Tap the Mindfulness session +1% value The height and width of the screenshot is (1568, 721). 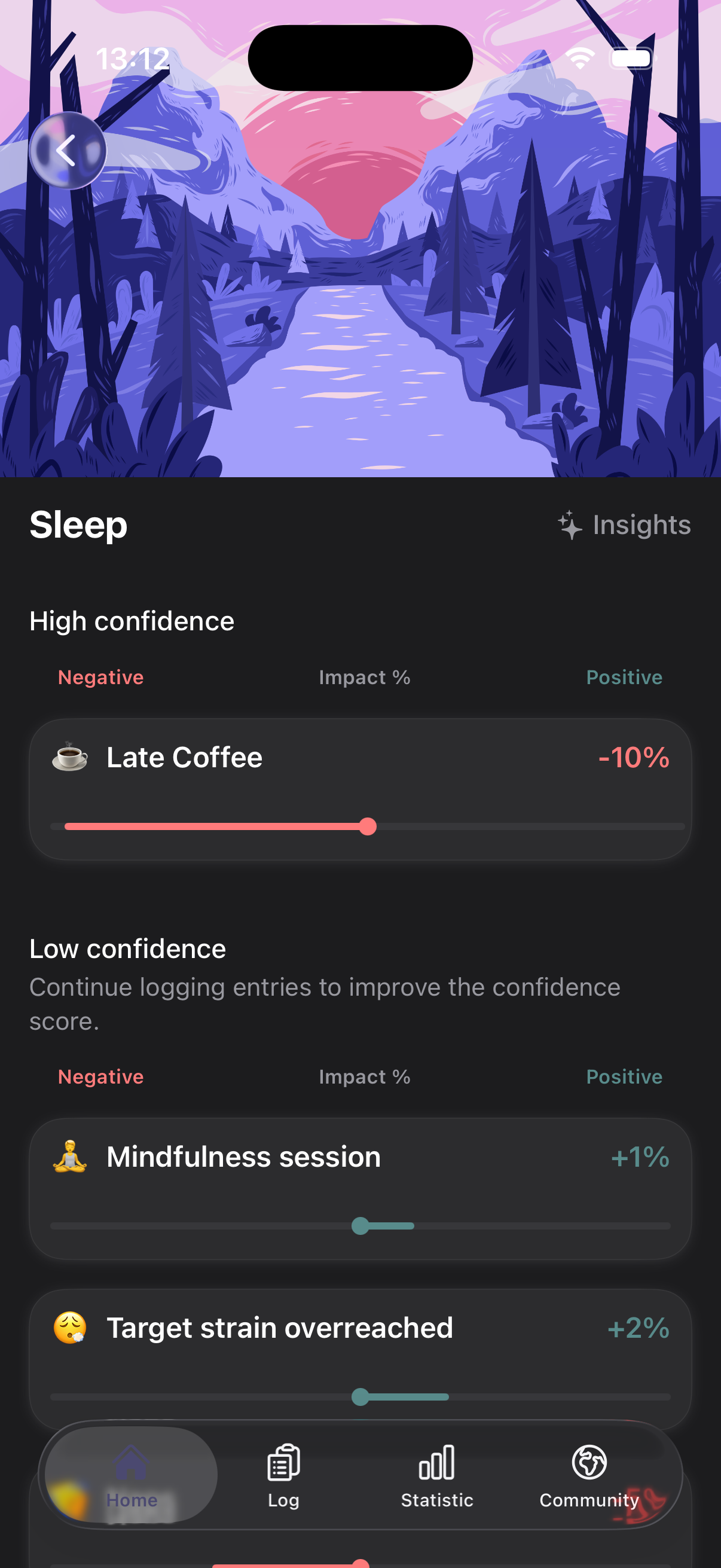[x=640, y=1156]
